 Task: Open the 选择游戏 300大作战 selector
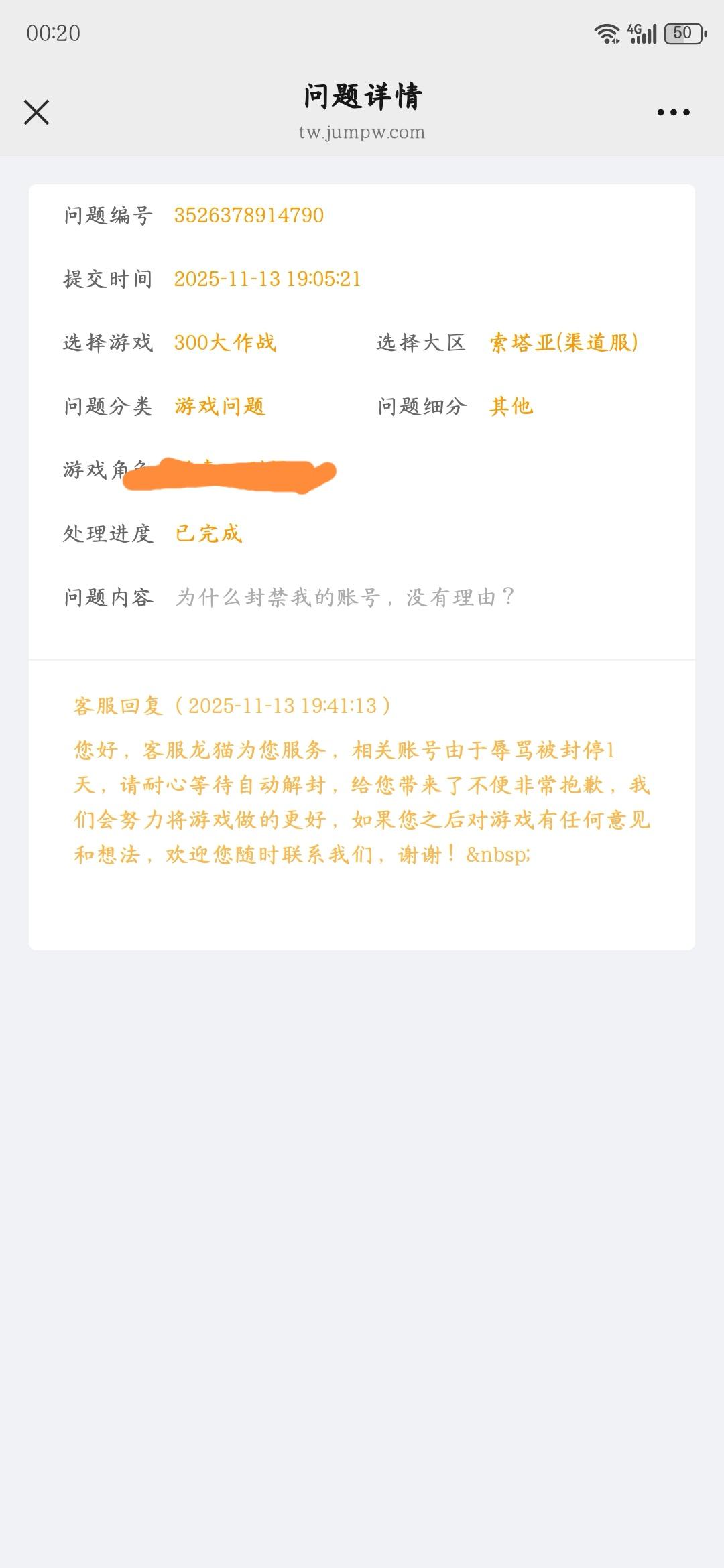pos(225,343)
